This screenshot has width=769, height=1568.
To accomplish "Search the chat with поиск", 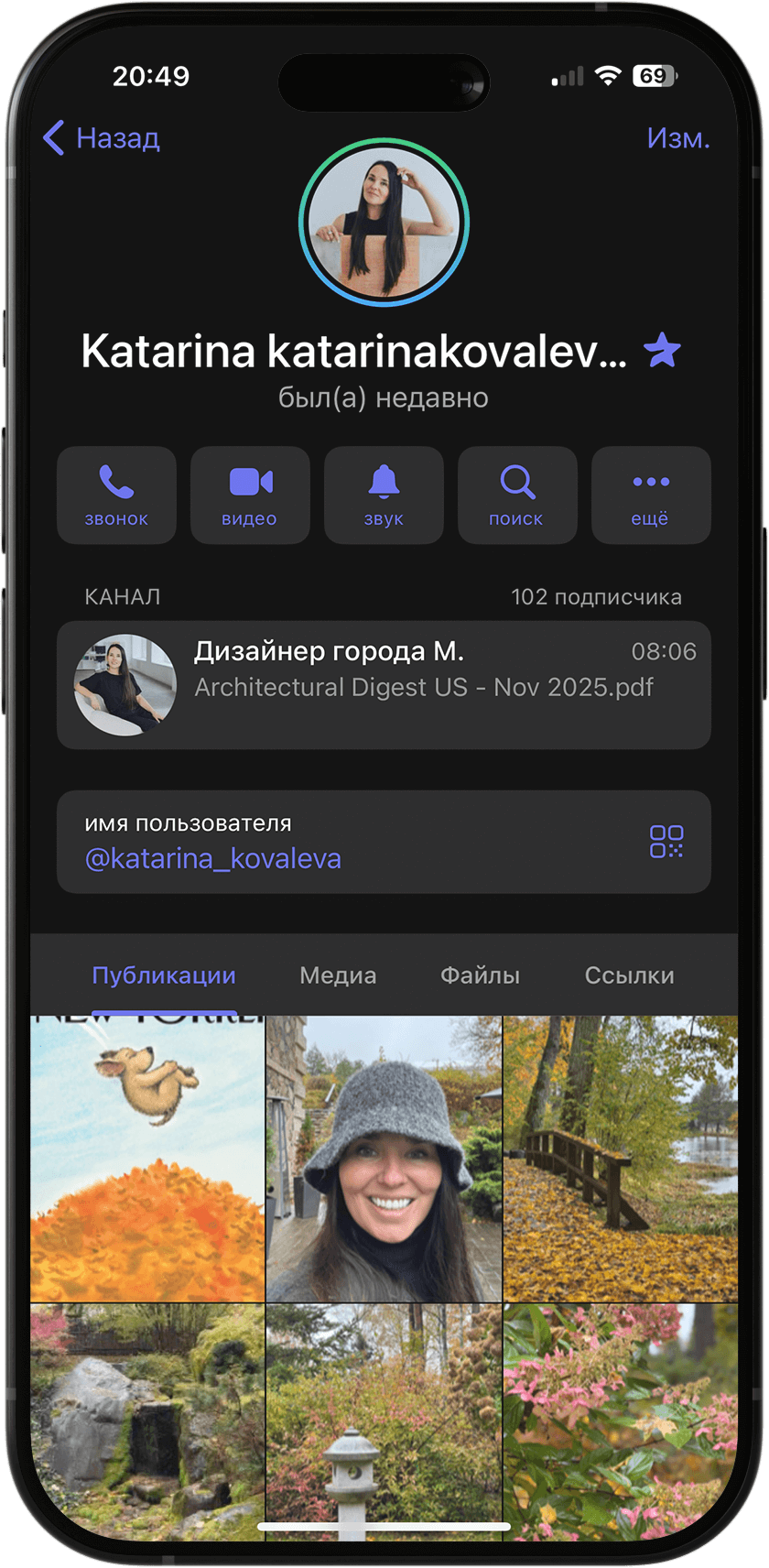I will (517, 495).
